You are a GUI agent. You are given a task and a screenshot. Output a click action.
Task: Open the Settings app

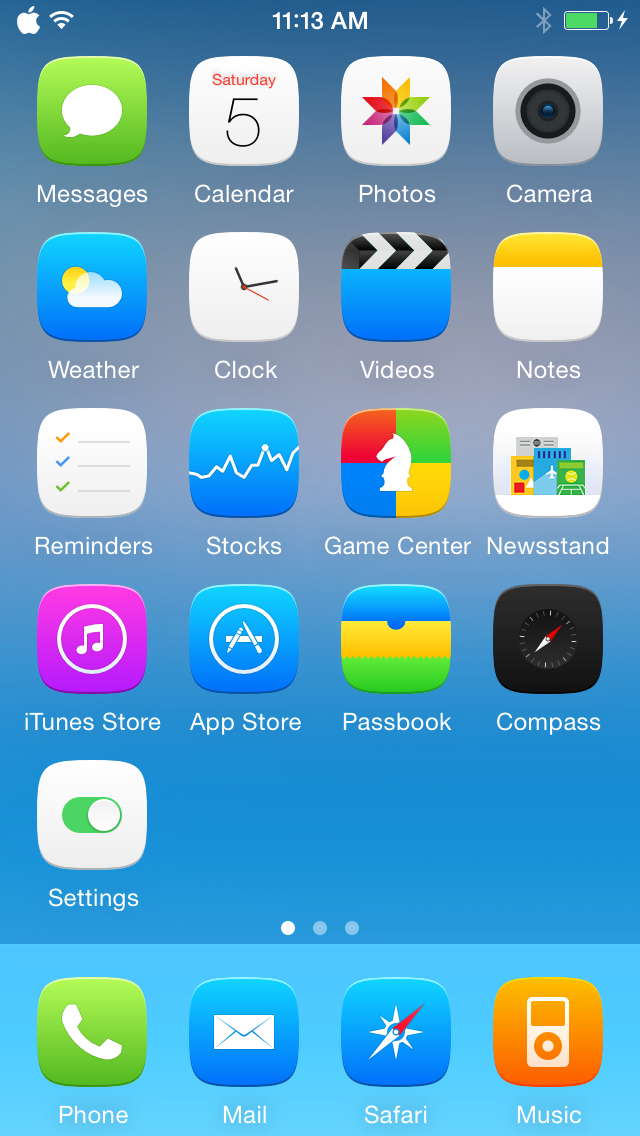click(x=92, y=815)
